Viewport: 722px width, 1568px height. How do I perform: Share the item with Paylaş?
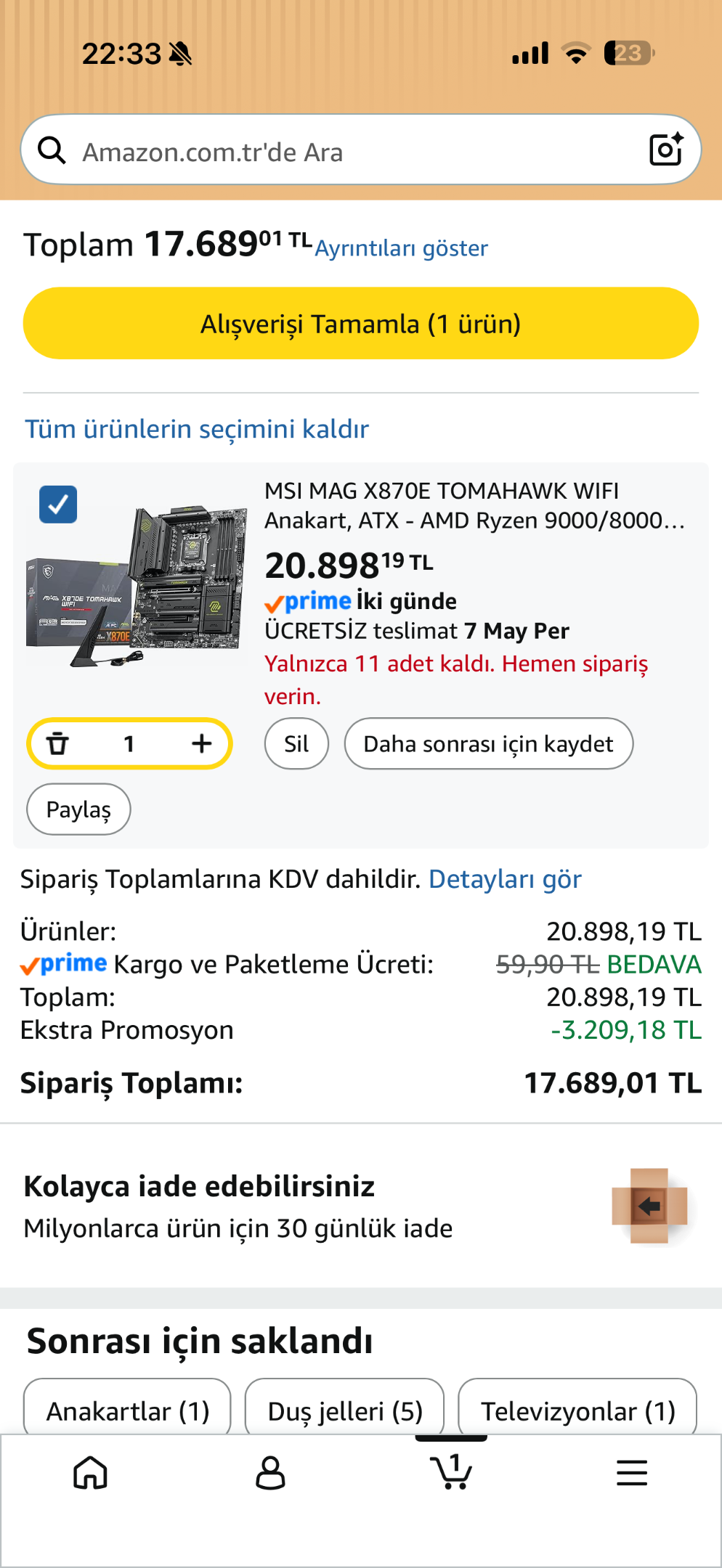coord(78,809)
